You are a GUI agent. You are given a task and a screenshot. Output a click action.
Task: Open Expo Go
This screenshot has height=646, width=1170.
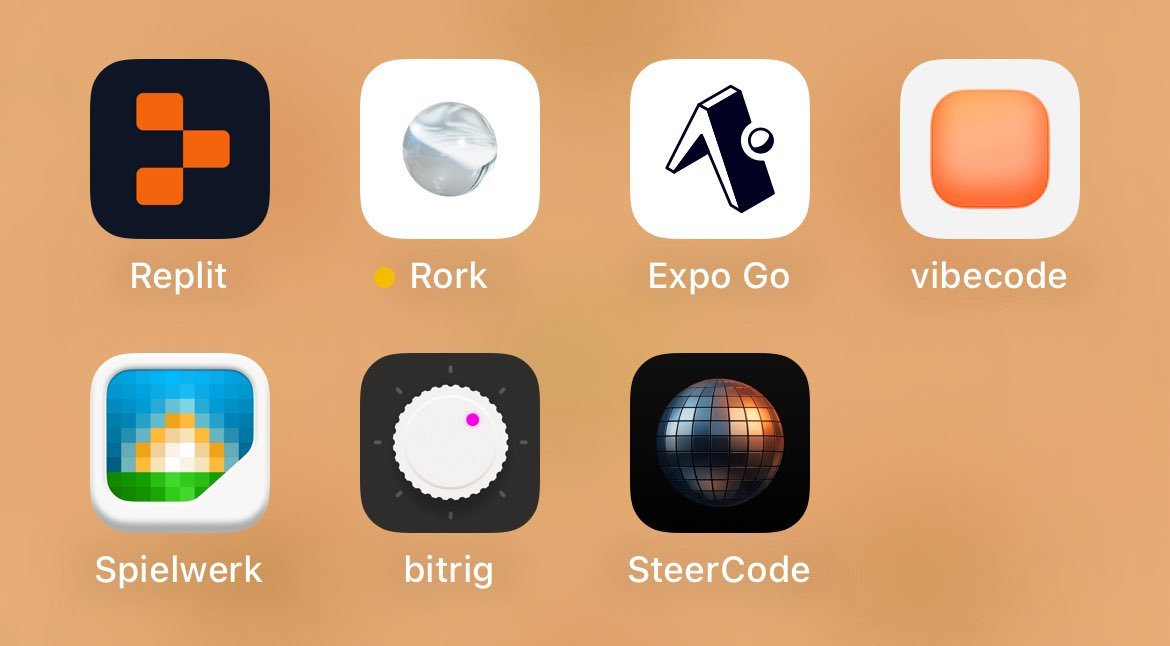(720, 149)
